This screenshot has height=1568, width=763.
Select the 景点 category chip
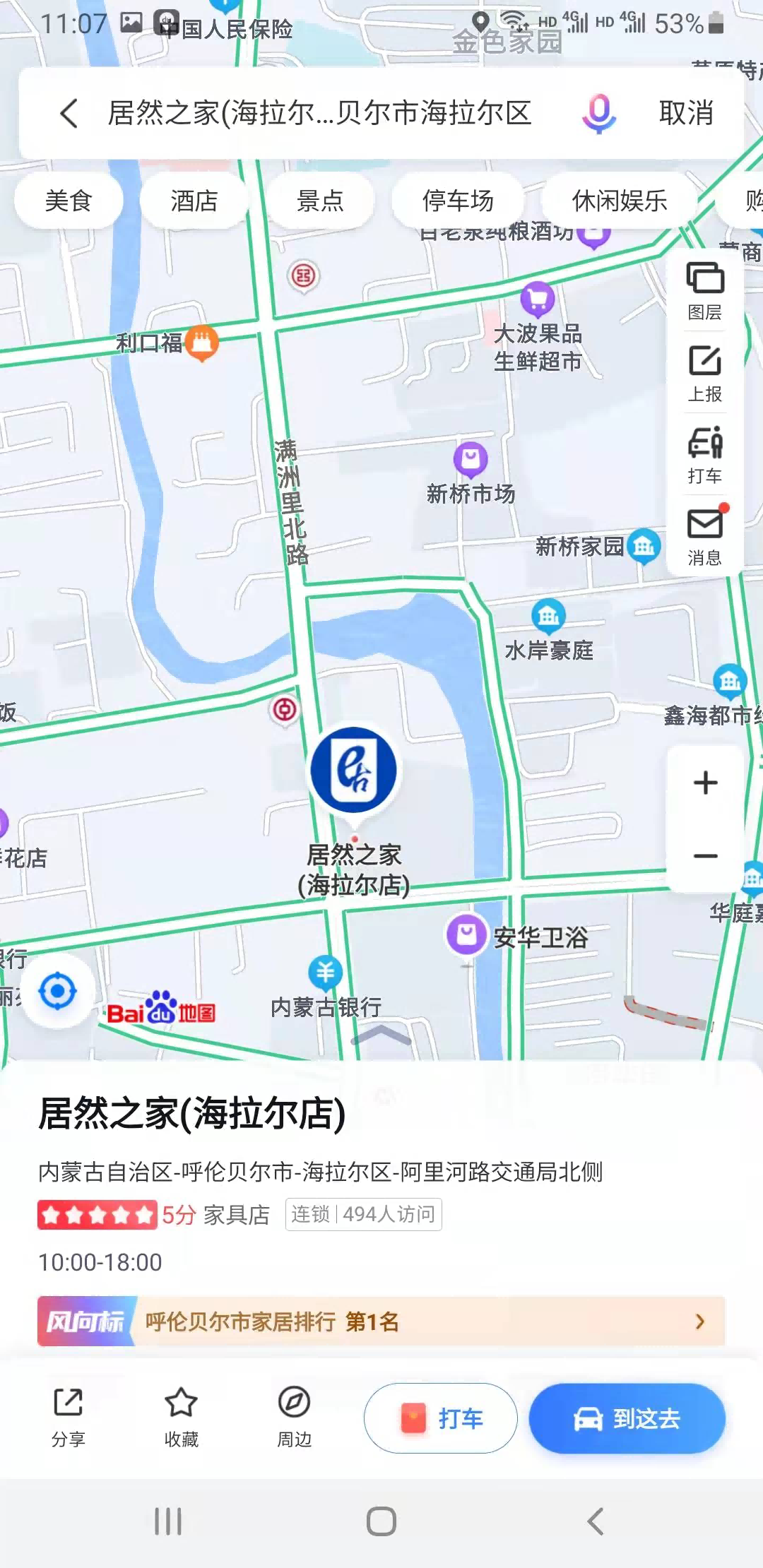tap(319, 201)
